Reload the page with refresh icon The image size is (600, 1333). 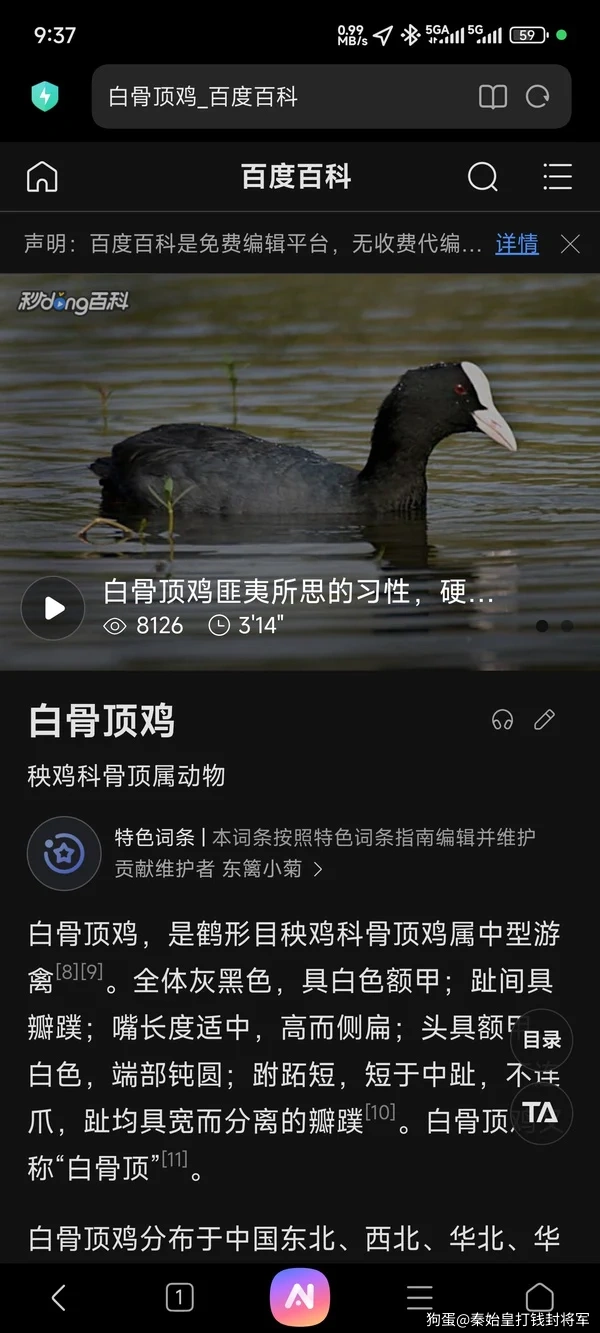click(x=538, y=97)
